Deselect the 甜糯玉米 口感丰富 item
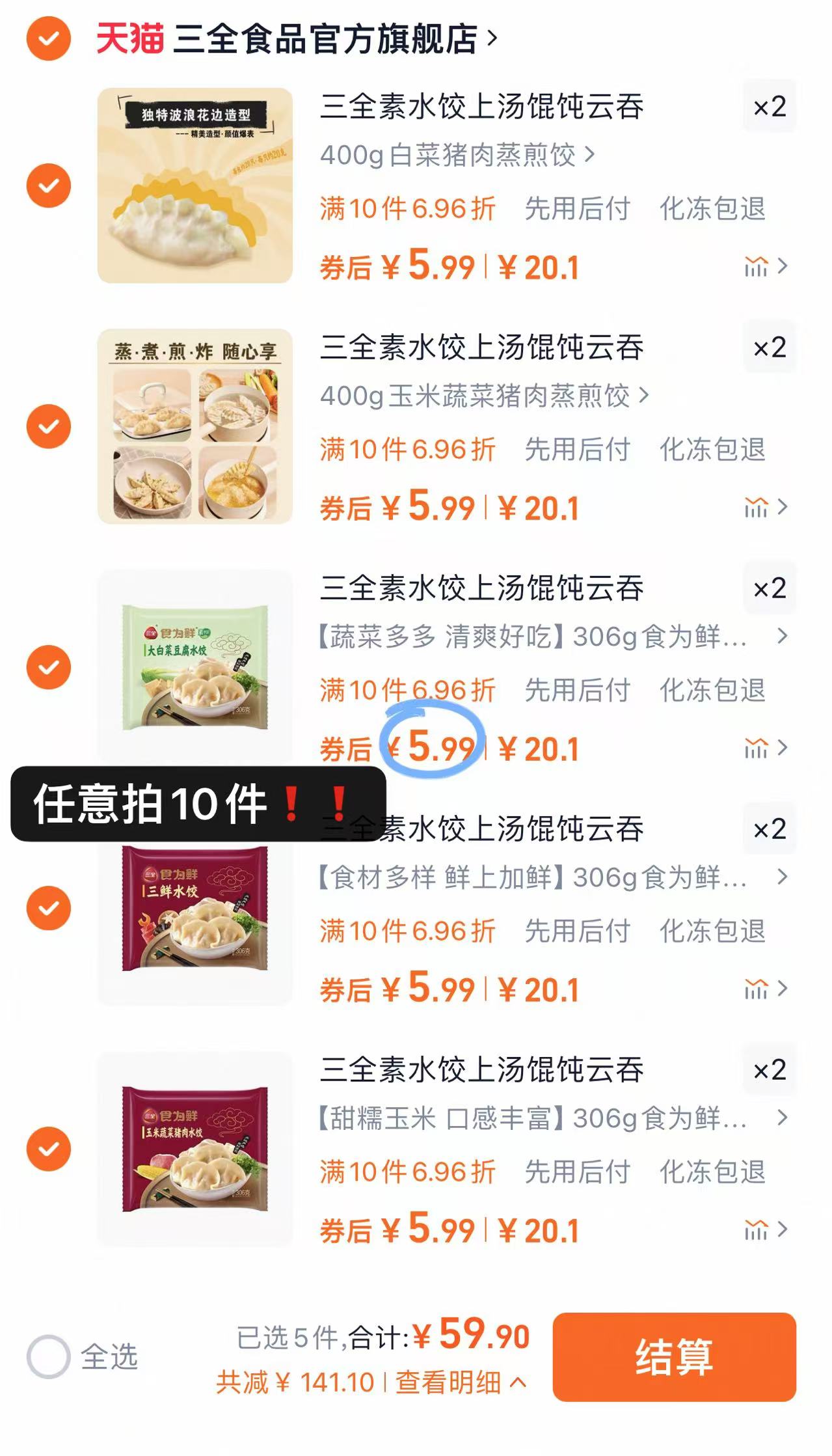The image size is (832, 1456). [x=49, y=1149]
